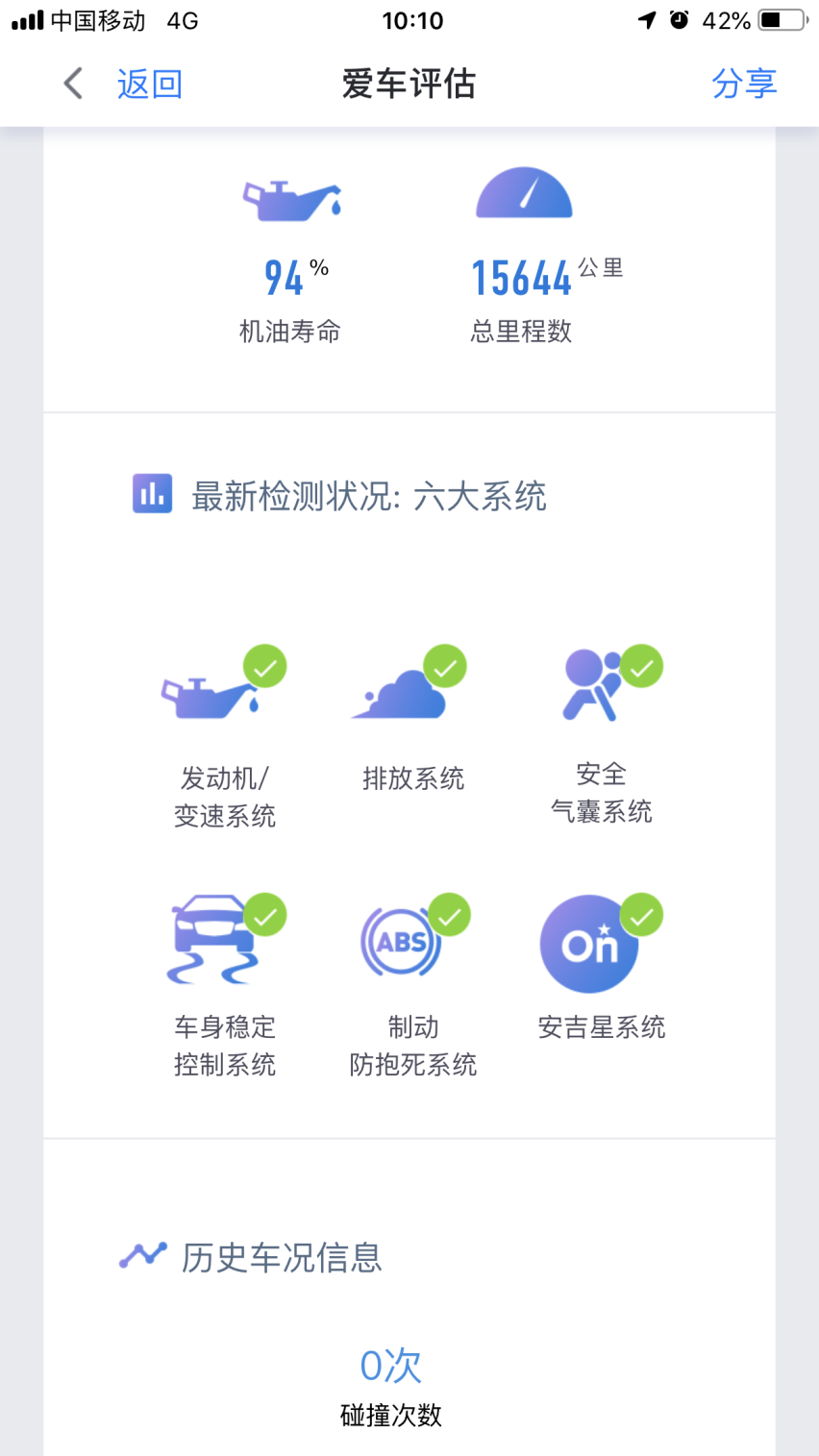Open the 安吉星系统 status item
This screenshot has width=819, height=1456.
[602, 968]
